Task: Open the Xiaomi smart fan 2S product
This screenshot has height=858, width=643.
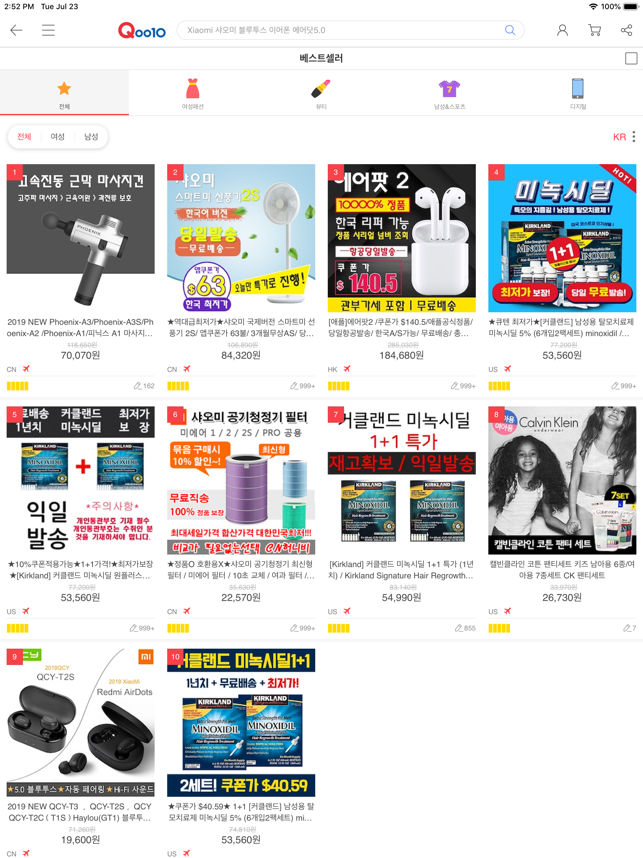Action: tap(241, 239)
